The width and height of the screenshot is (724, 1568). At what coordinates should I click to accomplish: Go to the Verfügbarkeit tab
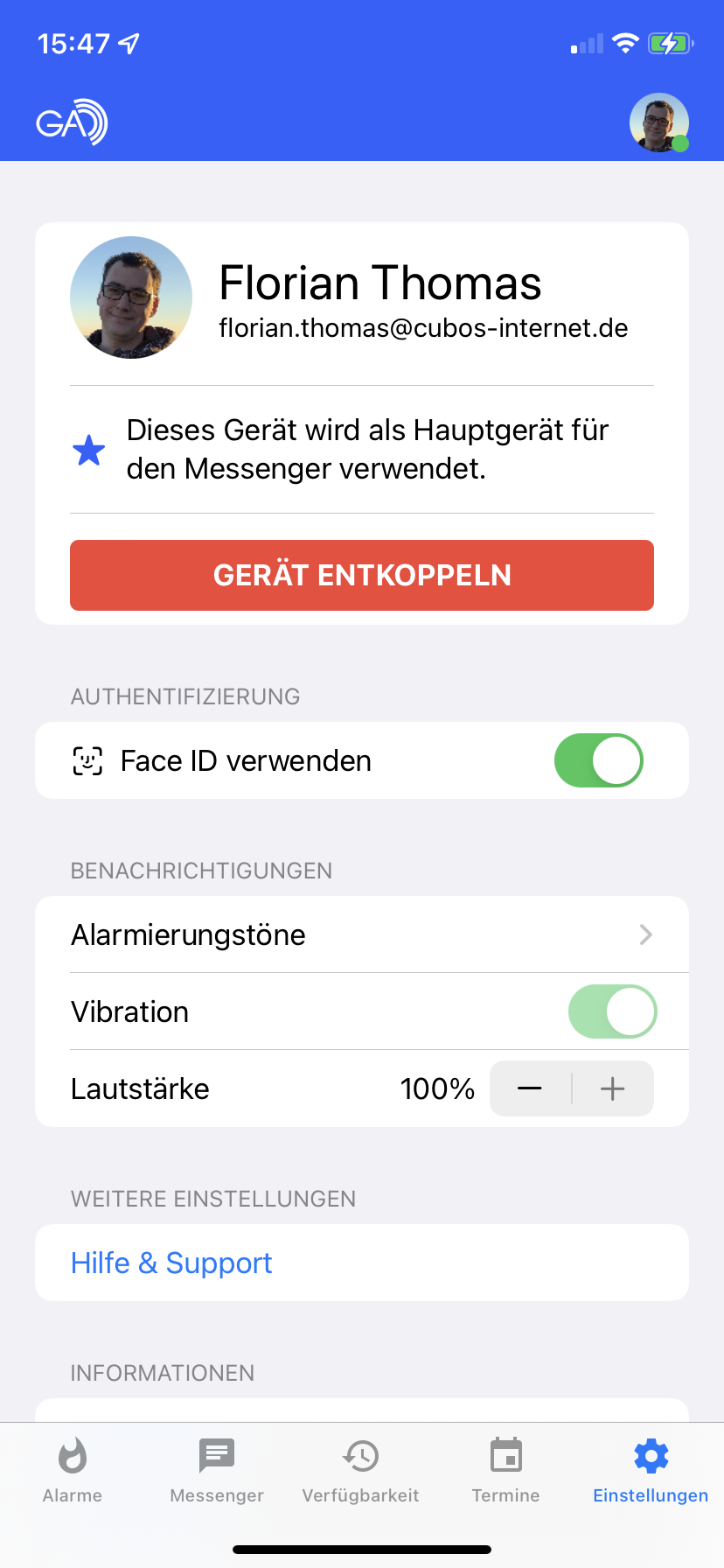coord(360,1472)
